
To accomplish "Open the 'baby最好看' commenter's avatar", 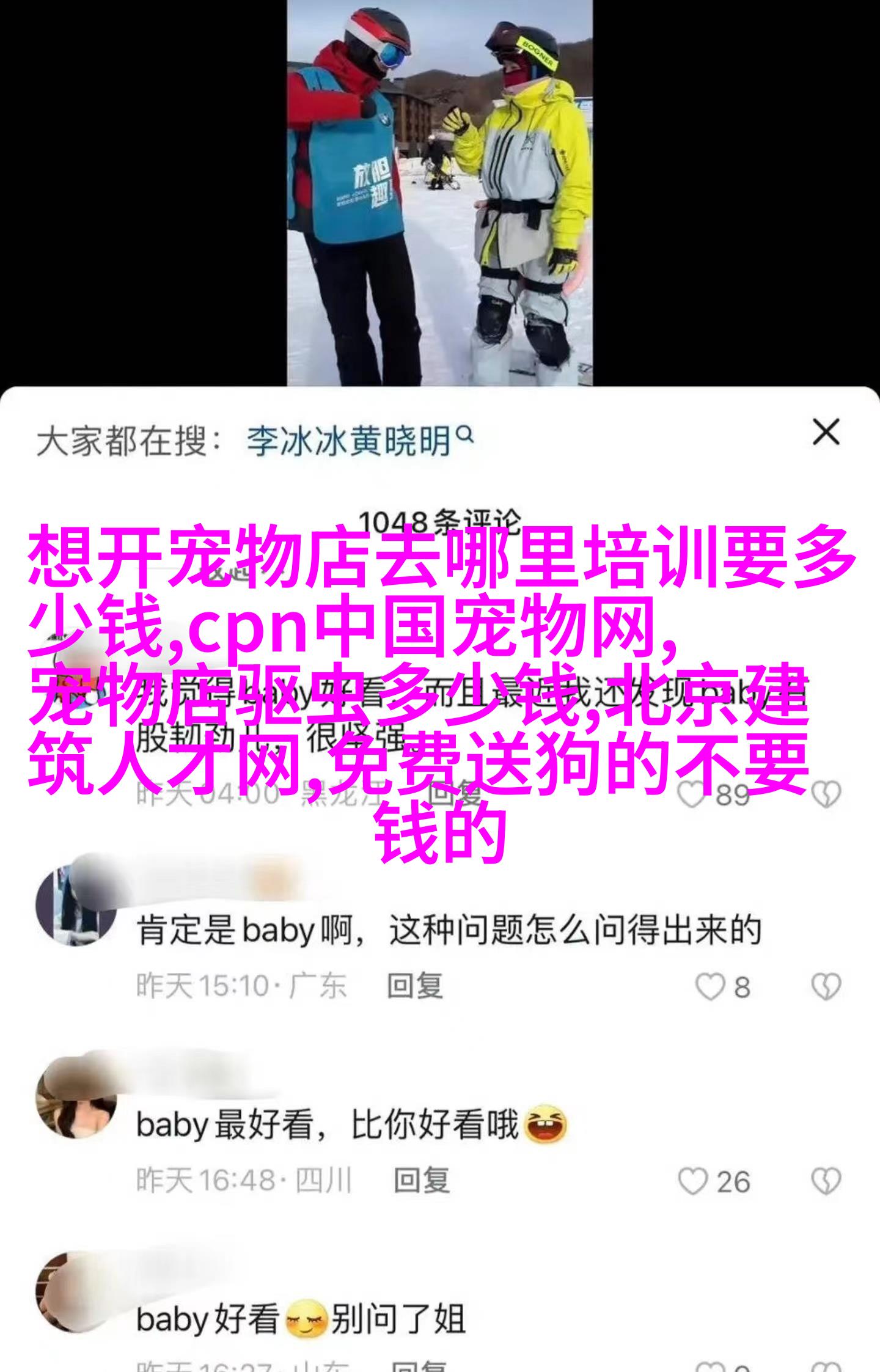I will [x=76, y=1101].
